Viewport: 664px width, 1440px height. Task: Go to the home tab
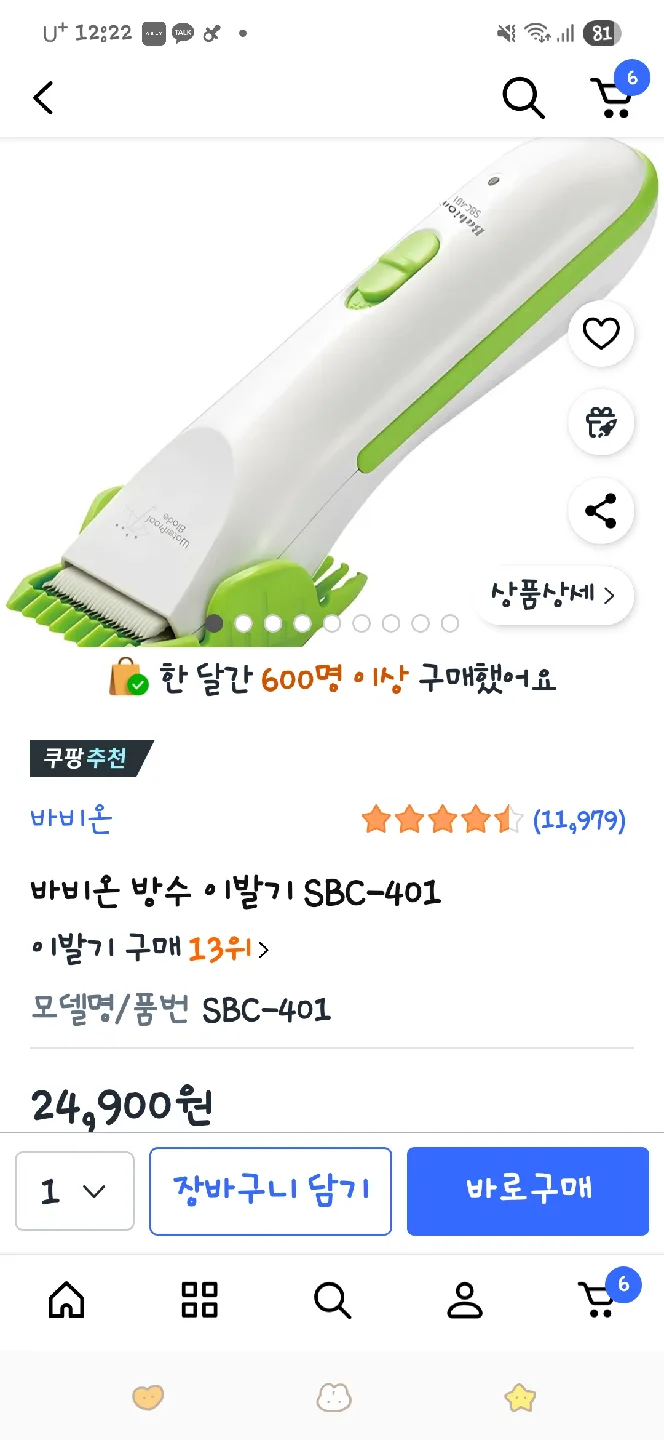(x=67, y=1300)
